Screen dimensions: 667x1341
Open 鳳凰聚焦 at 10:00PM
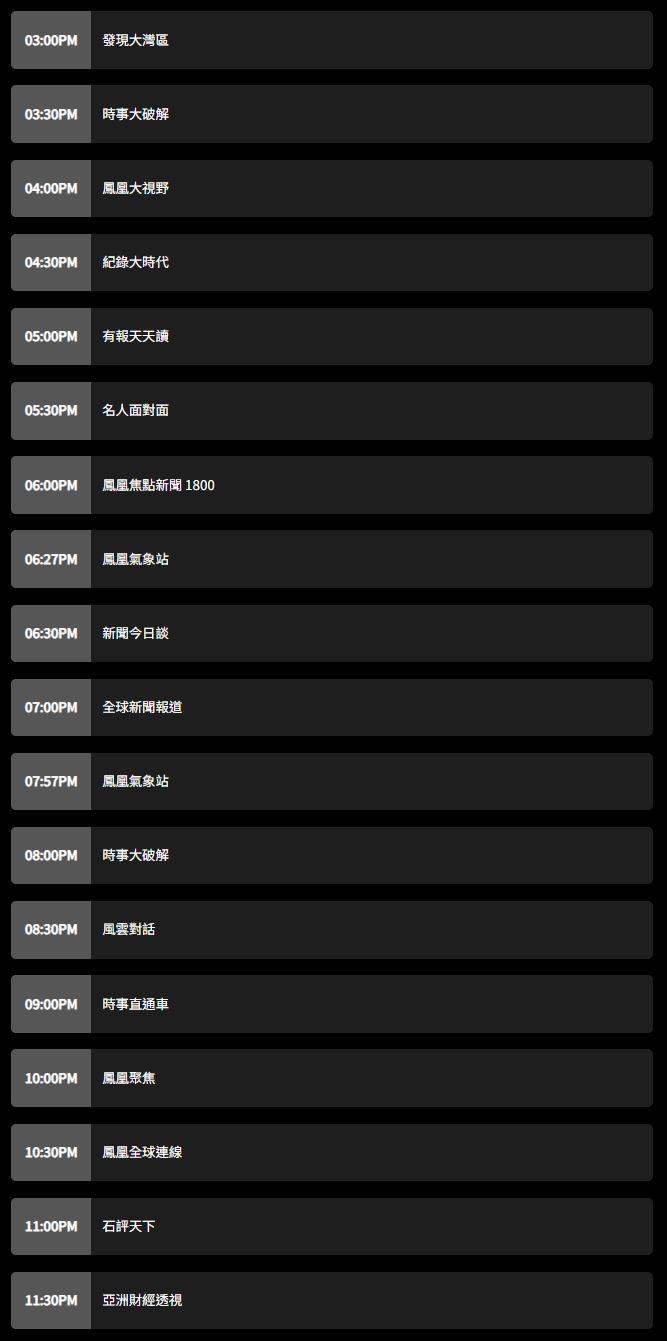click(129, 1078)
